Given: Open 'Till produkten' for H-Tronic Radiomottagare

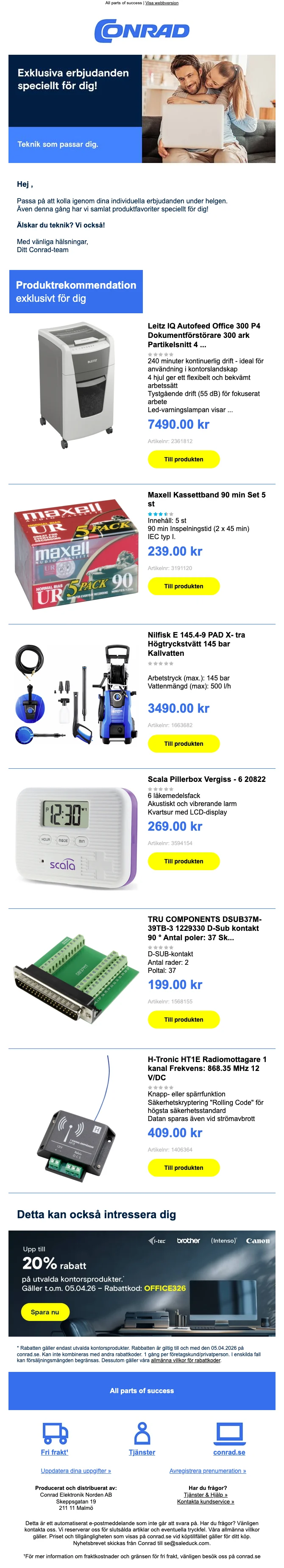Looking at the screenshot, I should [x=183, y=1167].
